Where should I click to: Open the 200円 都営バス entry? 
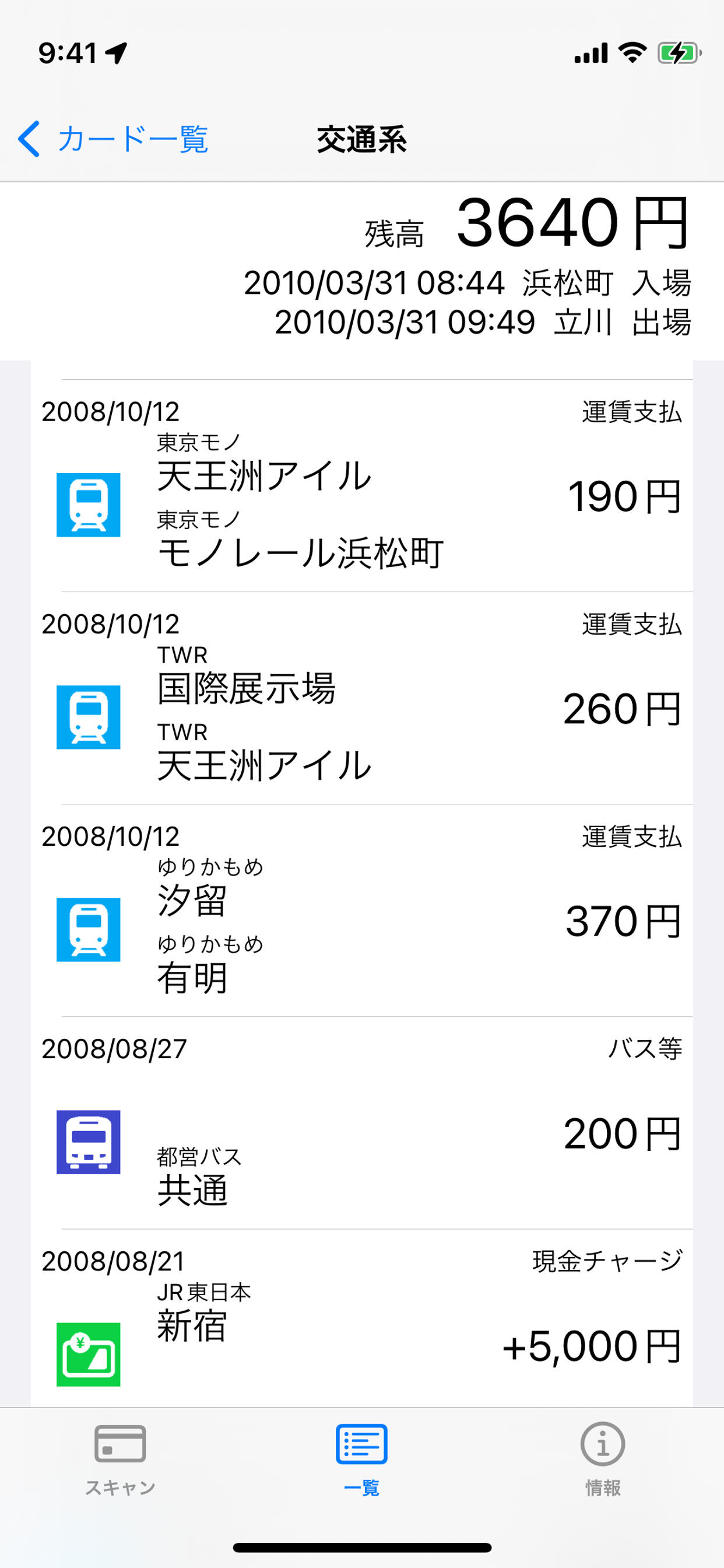(x=362, y=1123)
